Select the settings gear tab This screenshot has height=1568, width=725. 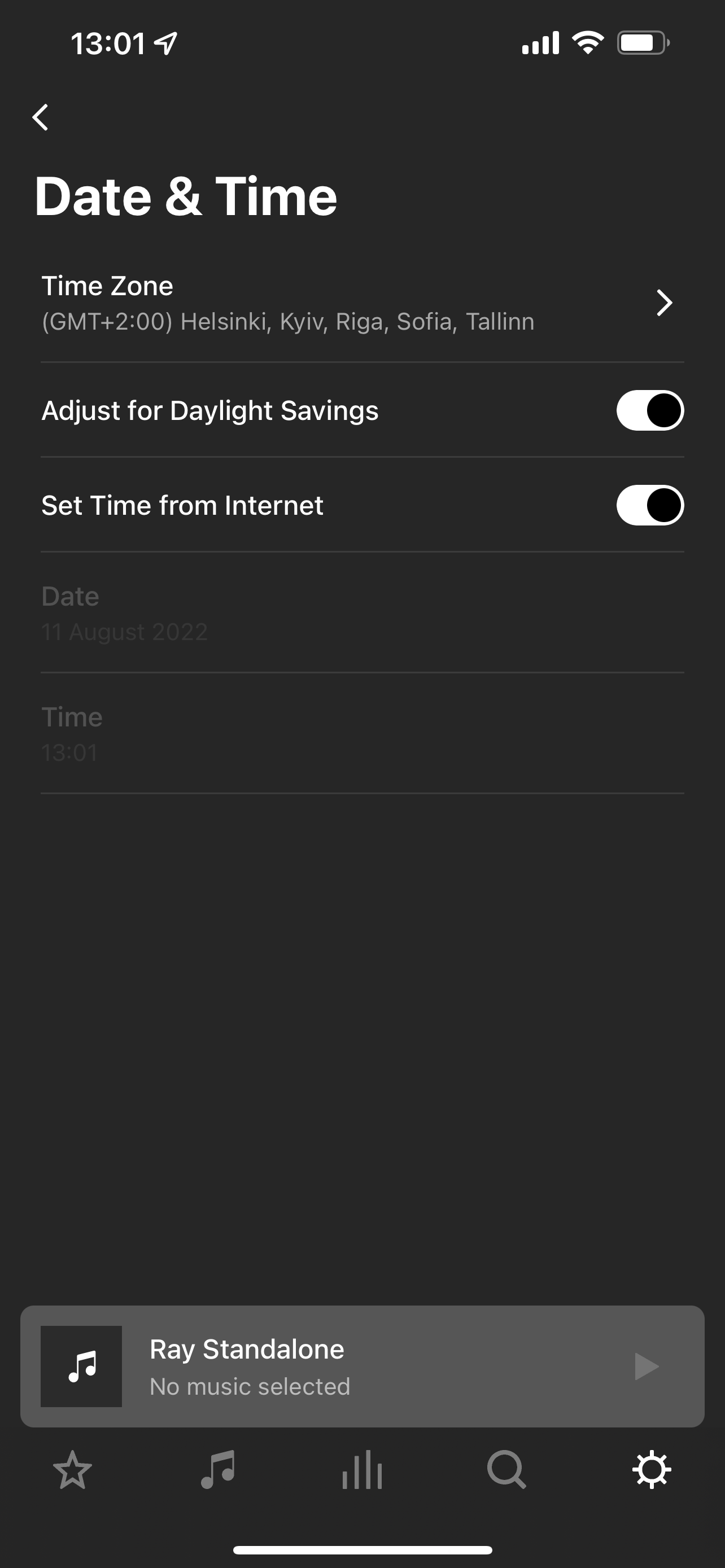click(x=652, y=1470)
